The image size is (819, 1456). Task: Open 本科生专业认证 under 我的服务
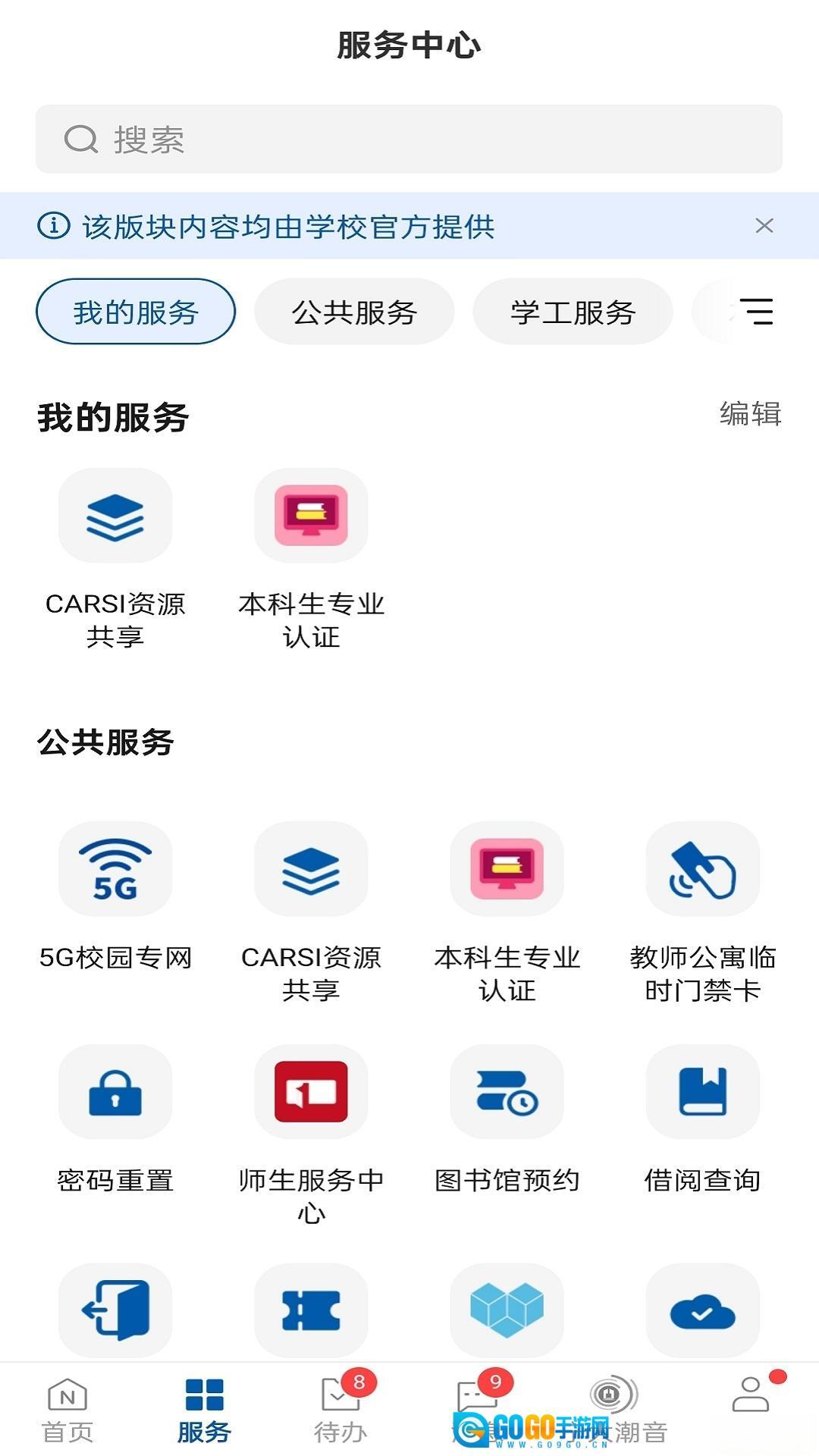(x=311, y=516)
